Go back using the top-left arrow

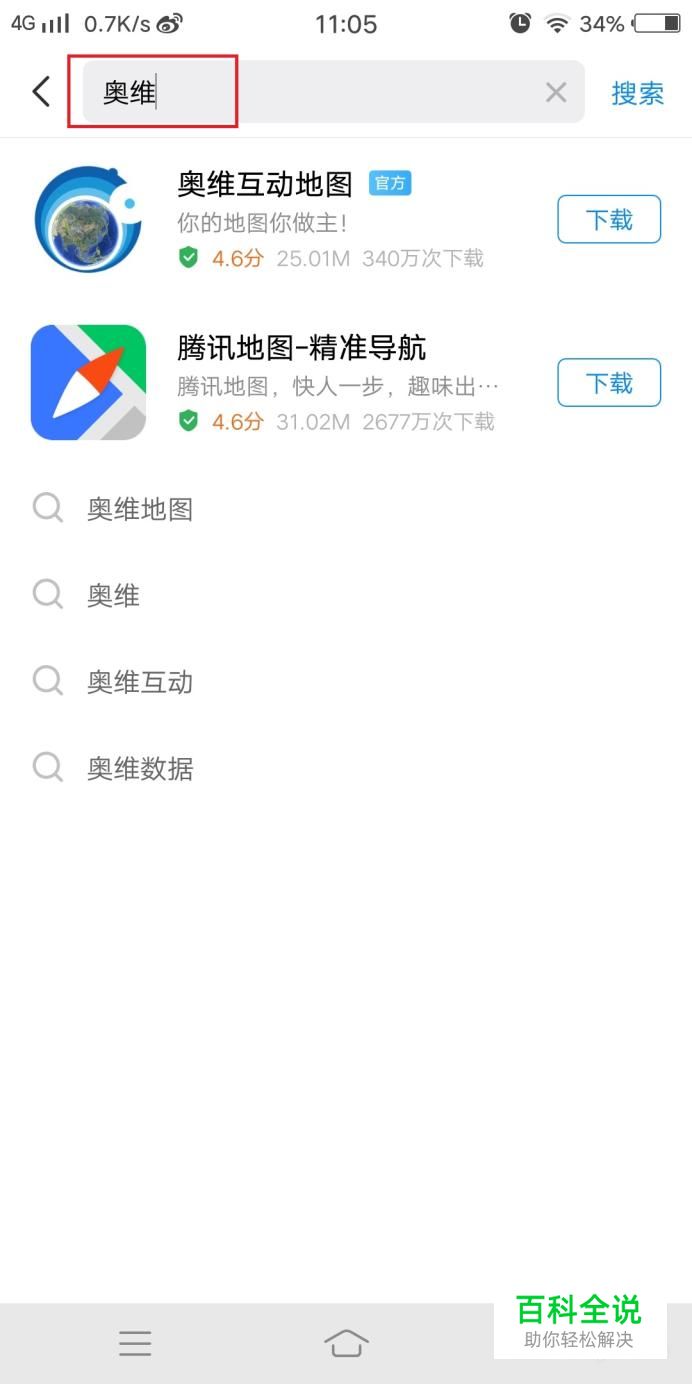(x=41, y=92)
